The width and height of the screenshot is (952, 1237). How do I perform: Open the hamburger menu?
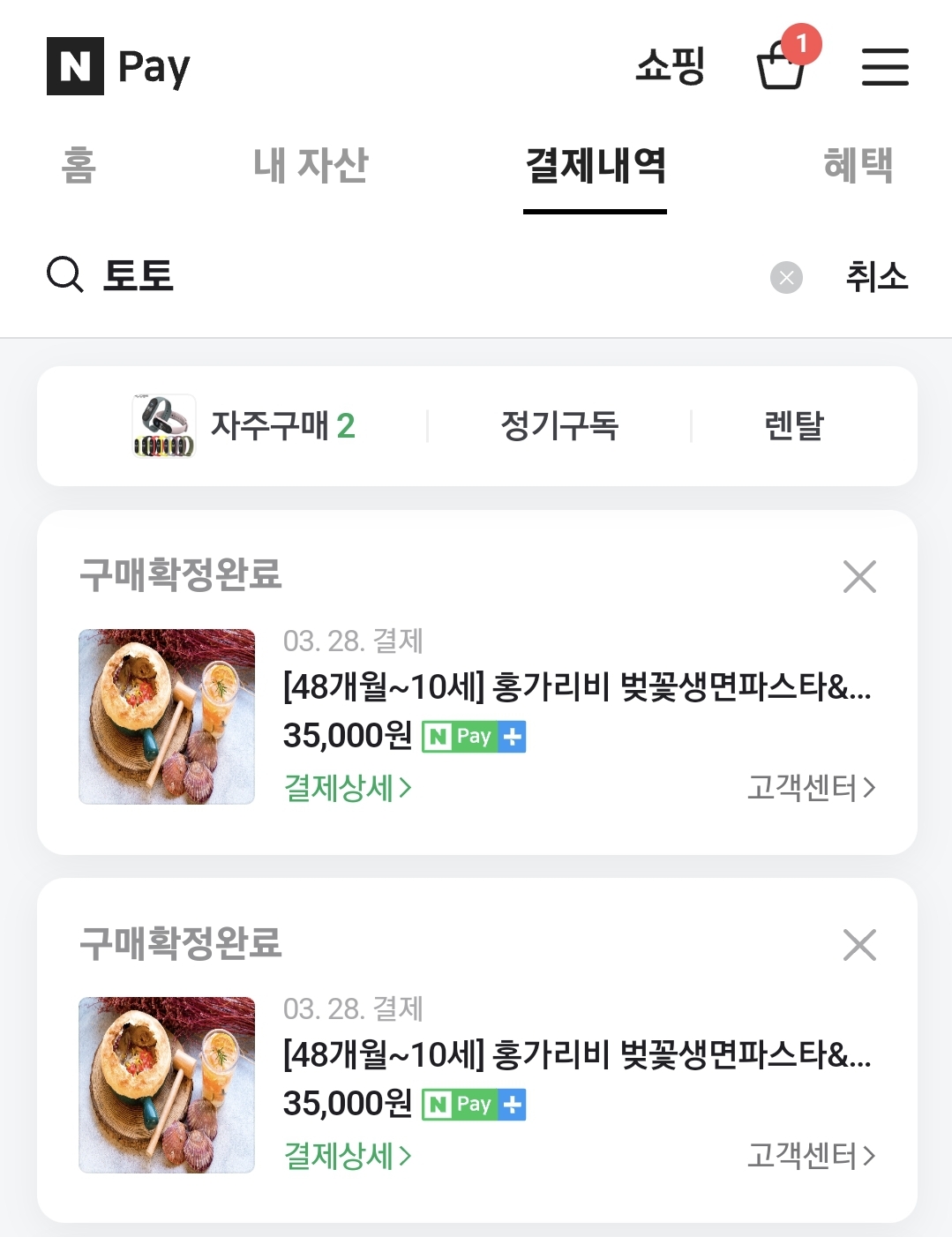click(x=885, y=66)
